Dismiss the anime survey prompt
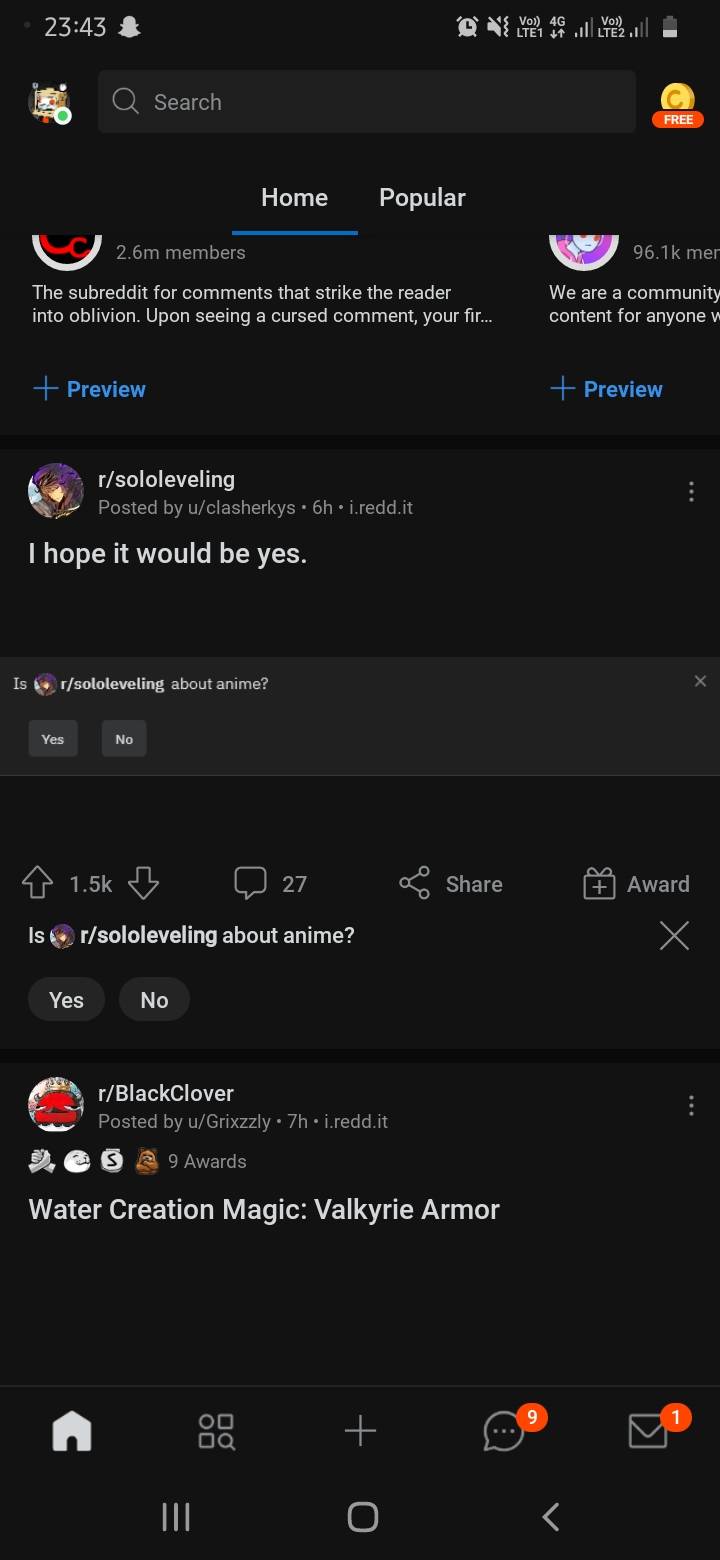Image resolution: width=720 pixels, height=1560 pixels. click(674, 936)
